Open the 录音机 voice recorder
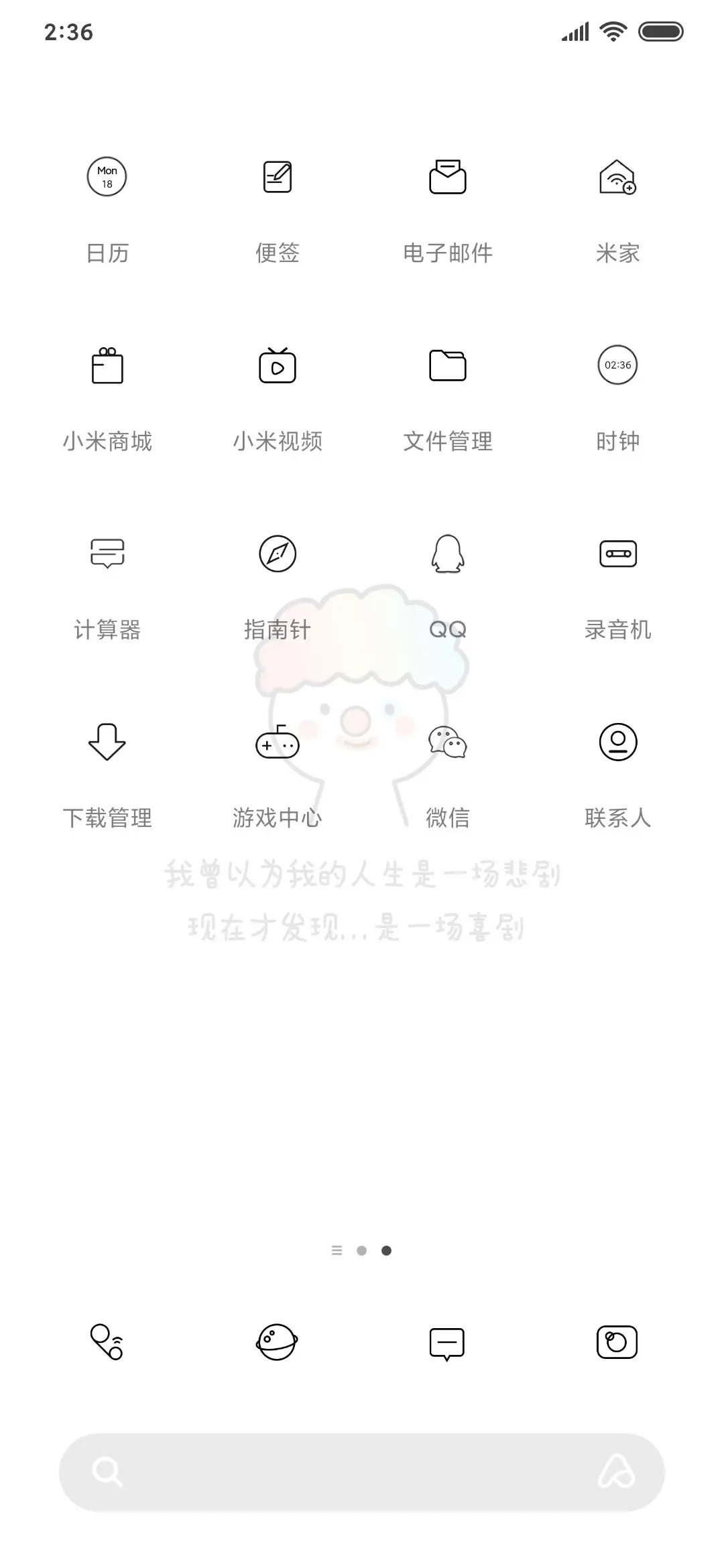Viewport: 724px width, 1568px height. tap(617, 553)
